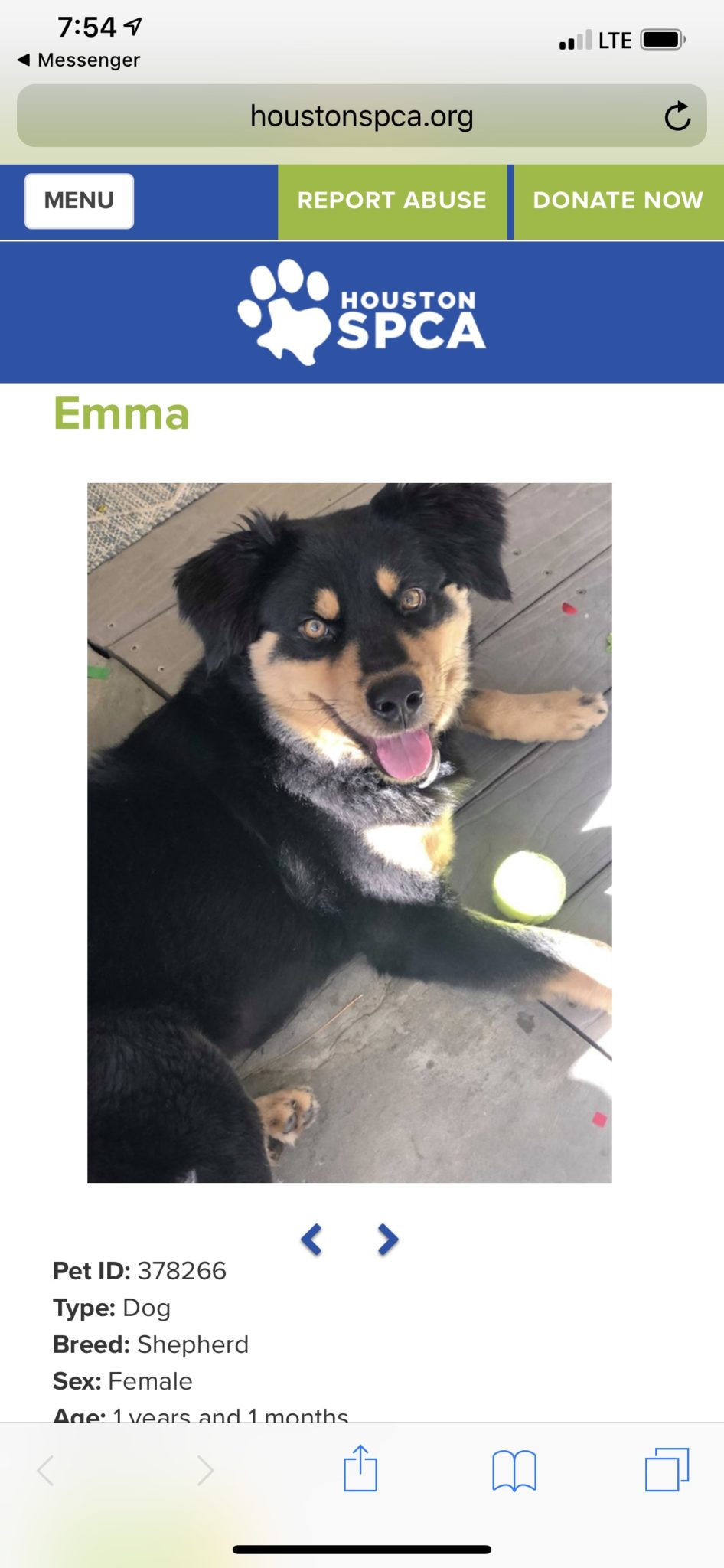
Task: Show all open Safari tabs
Action: [667, 1469]
